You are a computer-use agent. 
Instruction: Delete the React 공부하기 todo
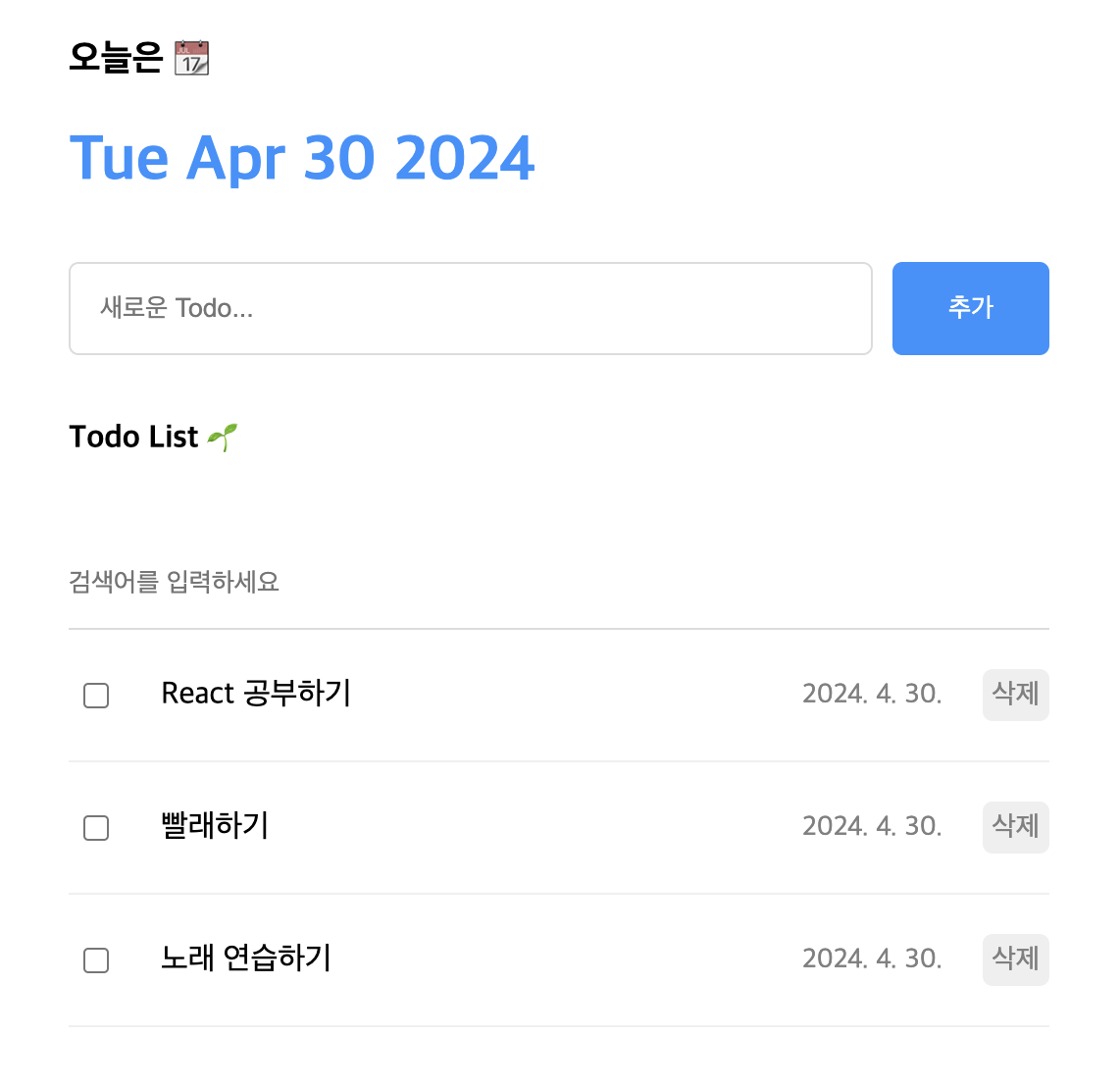1015,695
